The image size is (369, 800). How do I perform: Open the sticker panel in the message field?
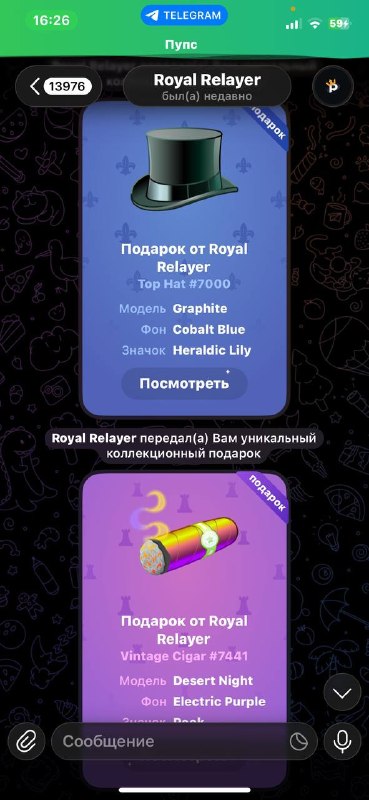click(299, 741)
